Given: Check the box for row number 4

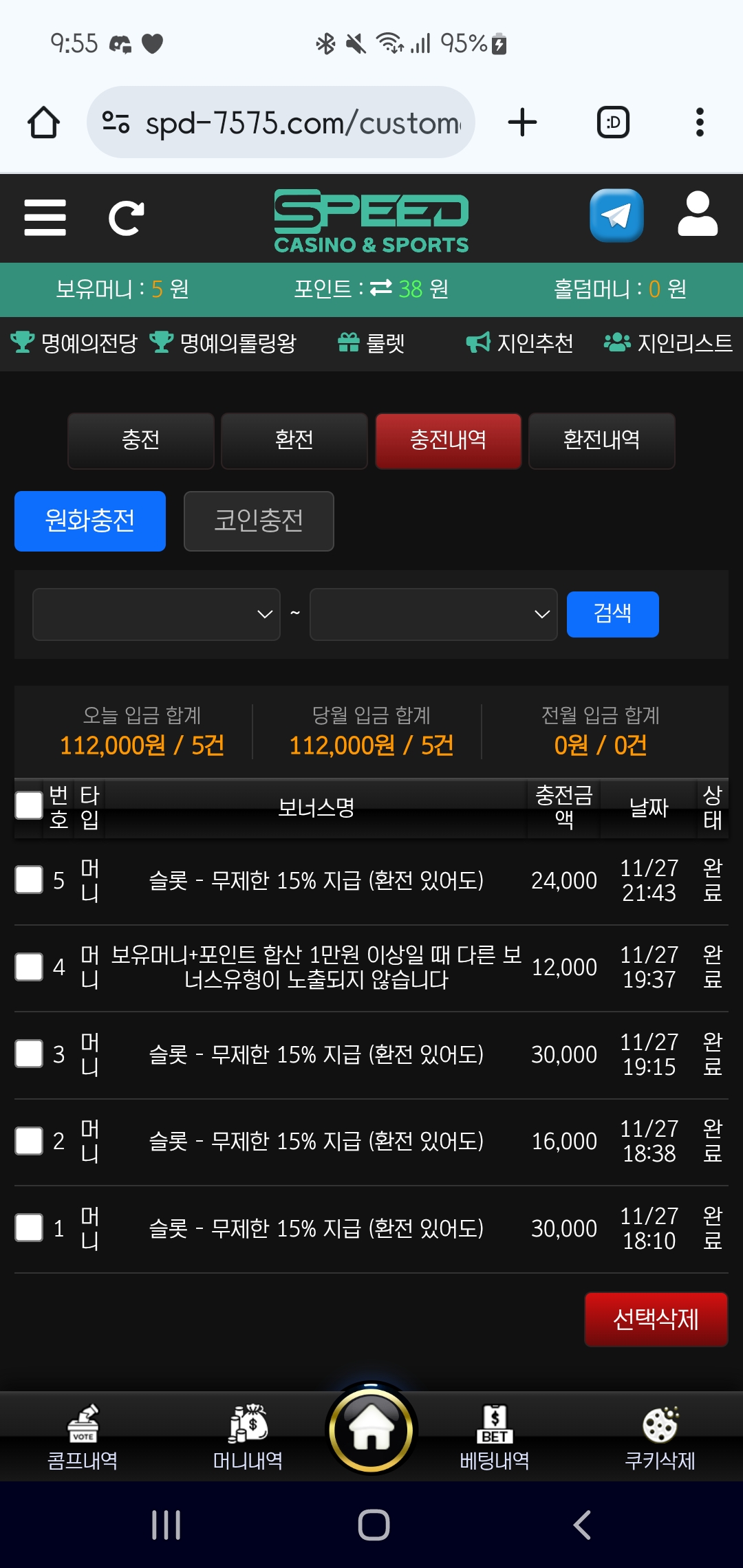Looking at the screenshot, I should (x=29, y=967).
